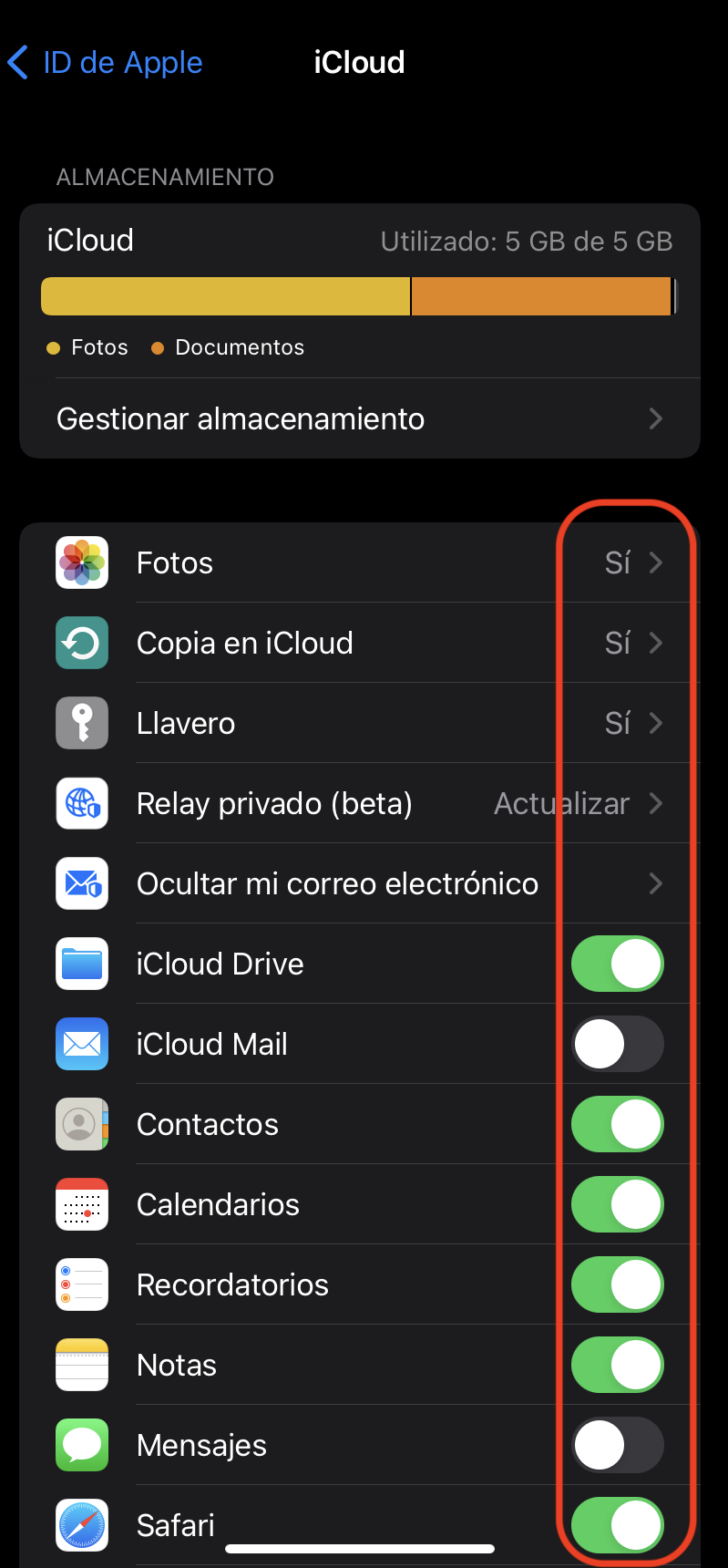The width and height of the screenshot is (728, 1568).
Task: Open Copia en iCloud
Action: click(360, 643)
